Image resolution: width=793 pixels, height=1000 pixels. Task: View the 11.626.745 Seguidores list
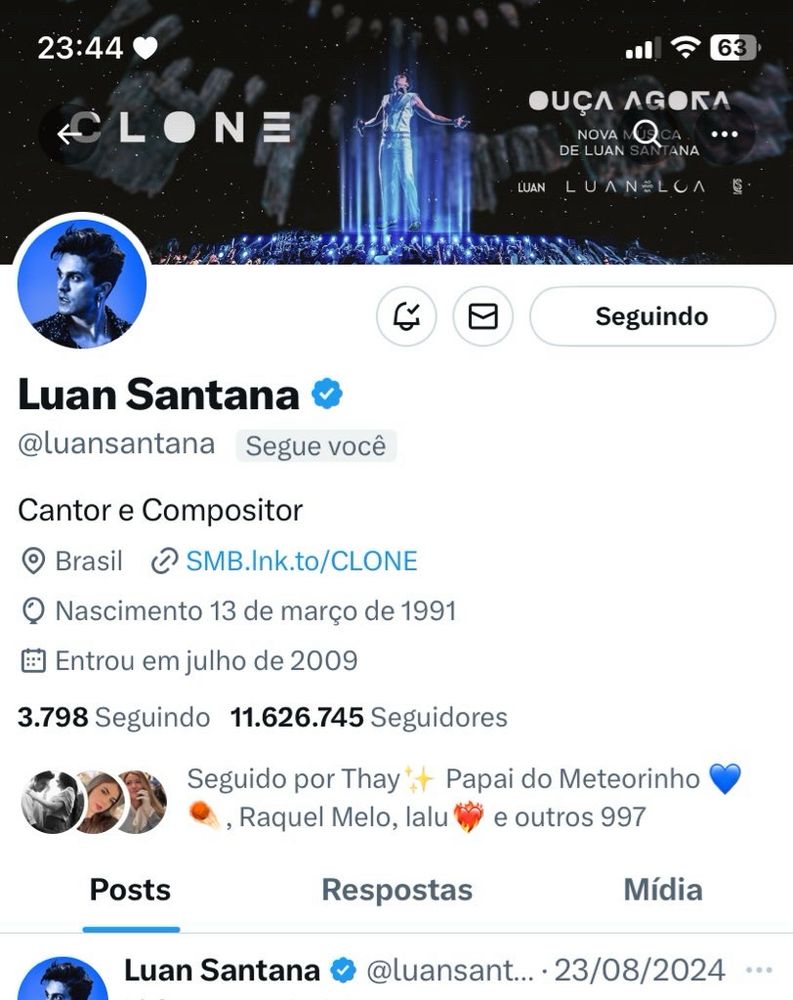(368, 717)
